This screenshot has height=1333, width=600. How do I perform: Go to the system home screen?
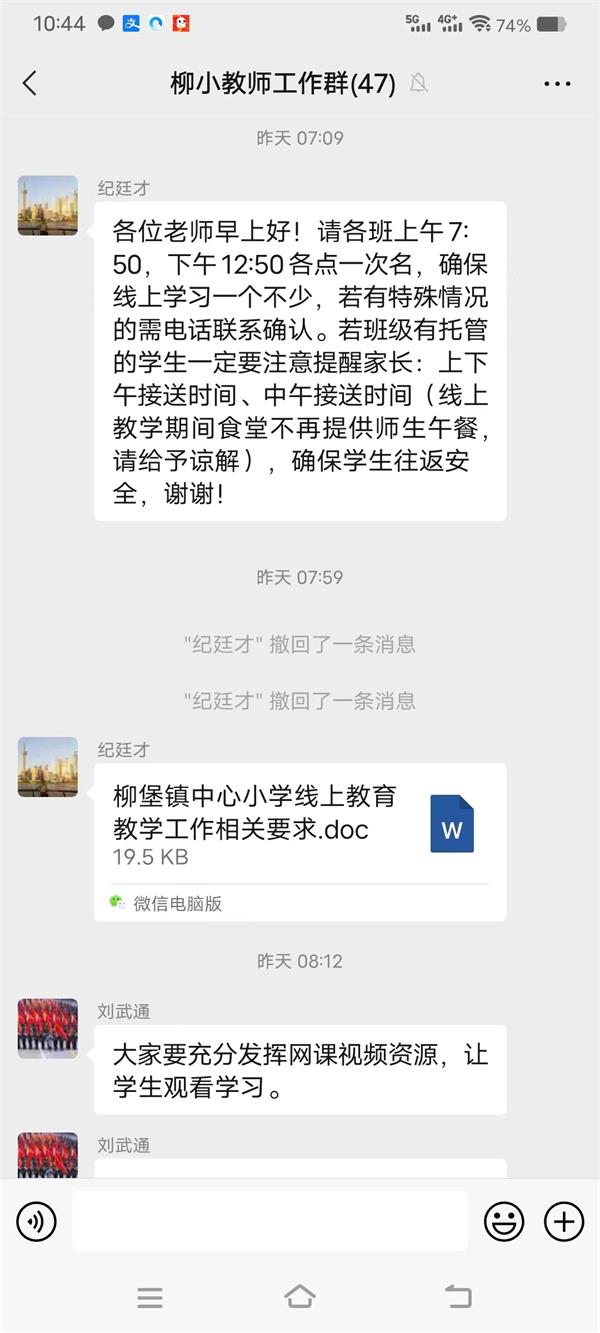click(x=299, y=1297)
